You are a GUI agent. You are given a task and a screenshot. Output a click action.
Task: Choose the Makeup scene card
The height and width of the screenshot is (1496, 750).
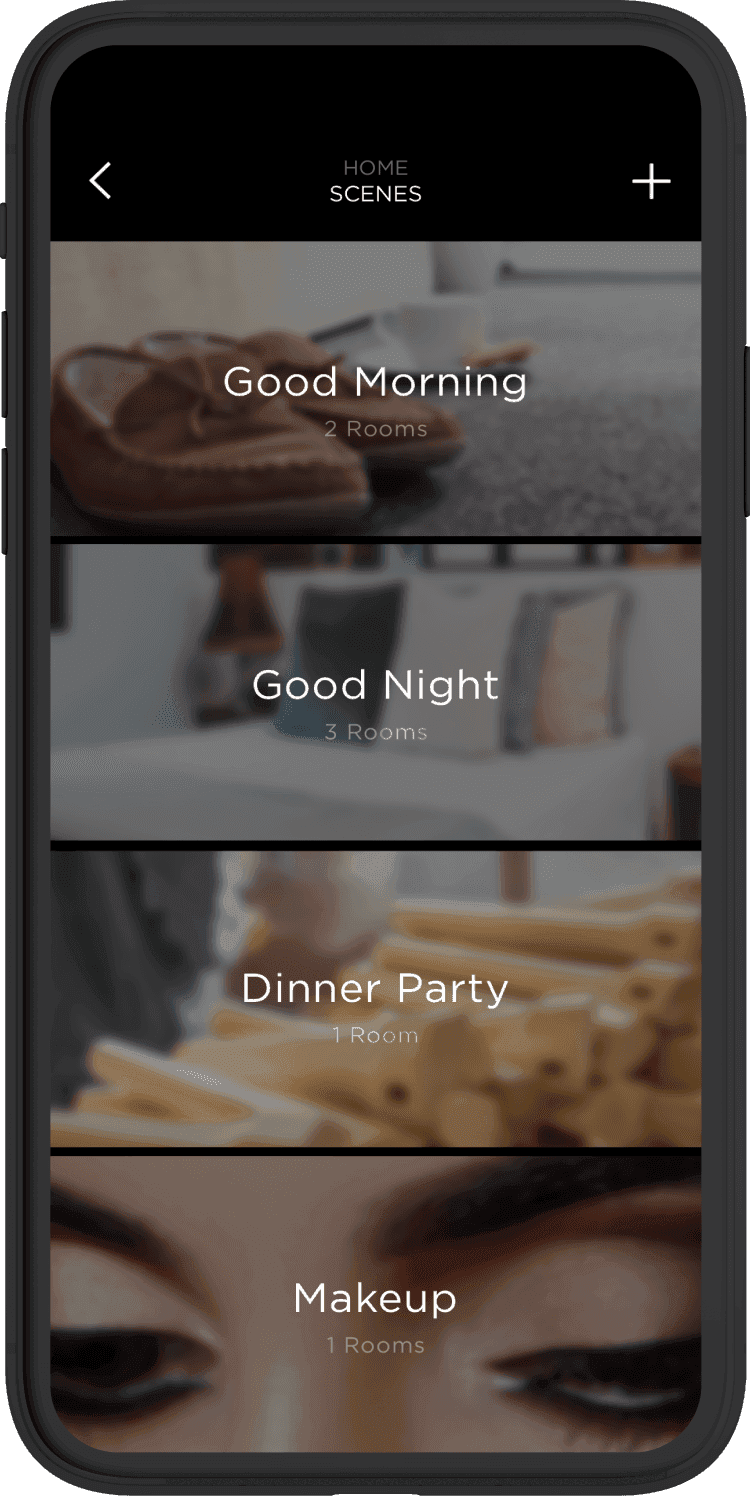(x=375, y=1305)
